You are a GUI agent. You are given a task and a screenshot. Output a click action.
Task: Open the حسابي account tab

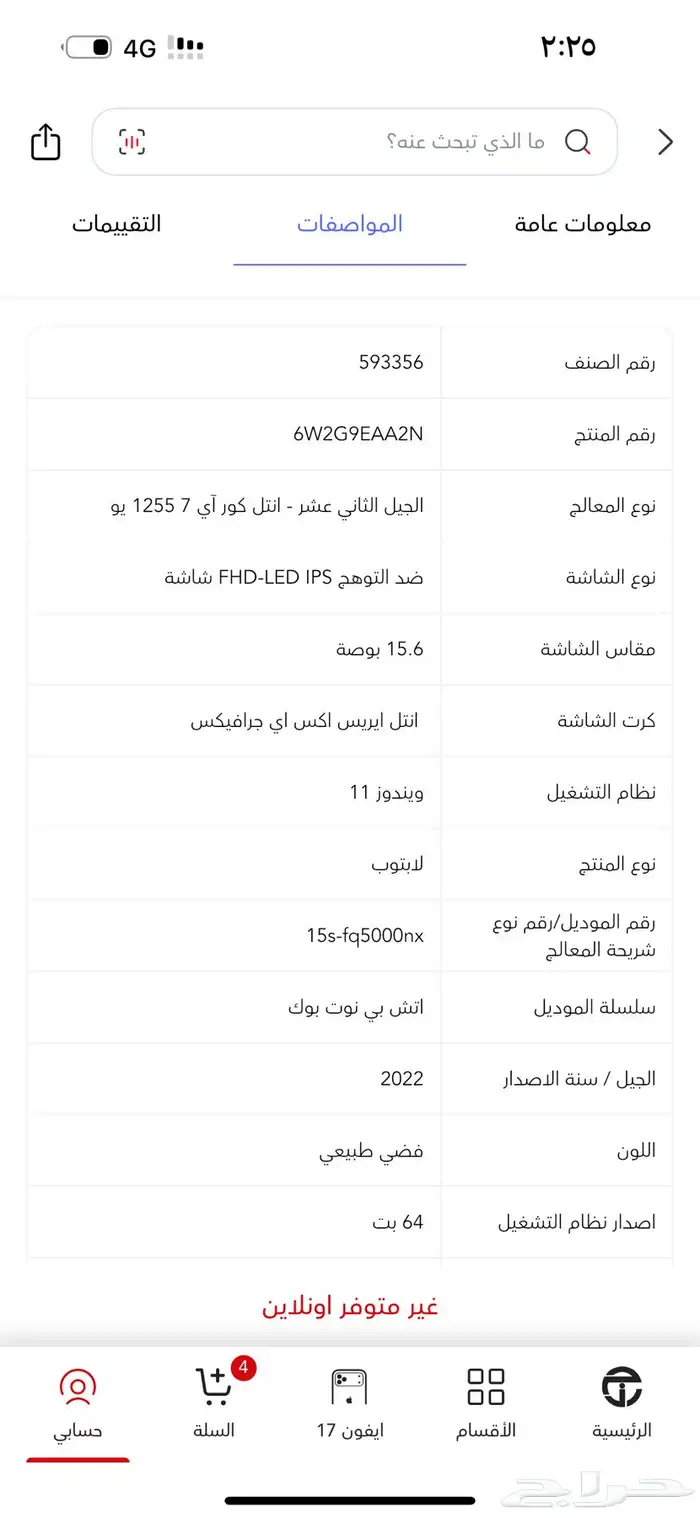pyautogui.click(x=78, y=1403)
